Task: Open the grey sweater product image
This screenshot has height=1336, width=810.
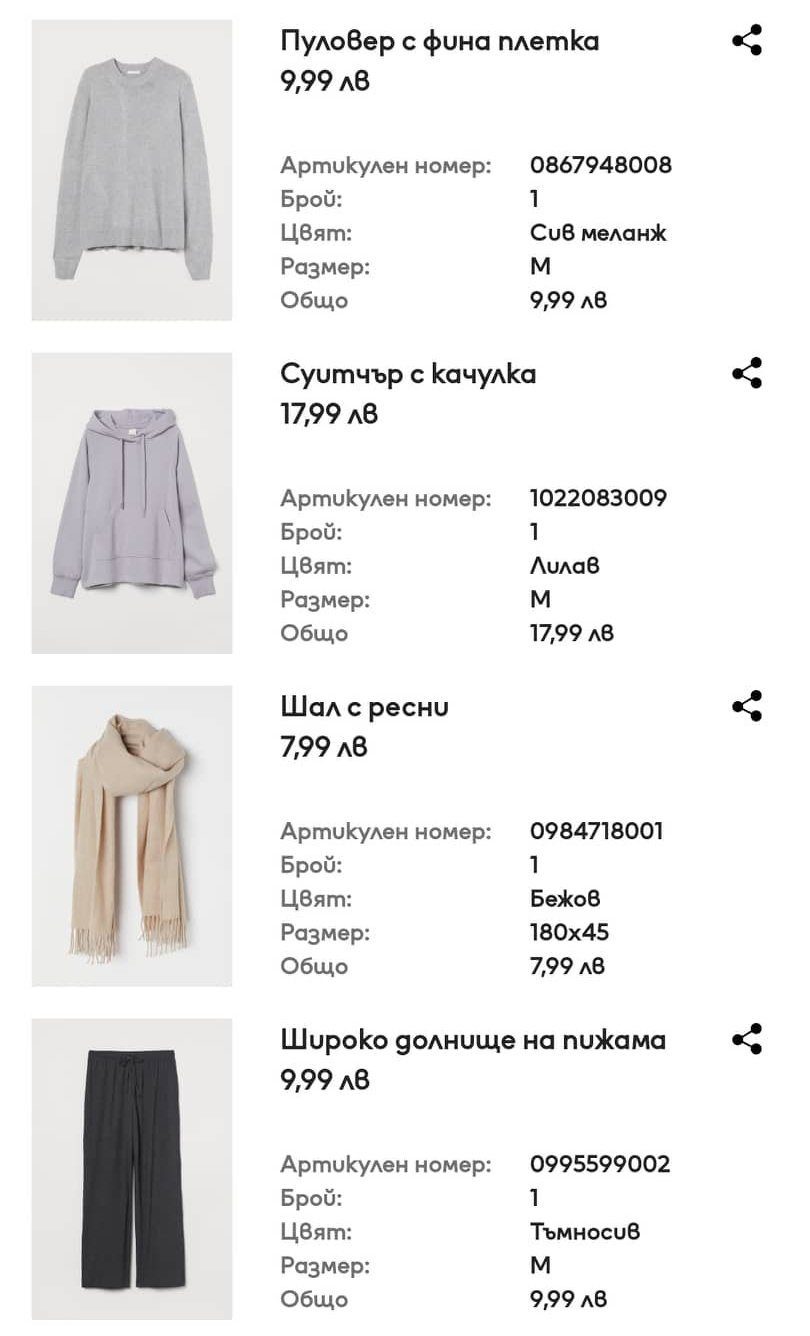Action: pyautogui.click(x=132, y=170)
